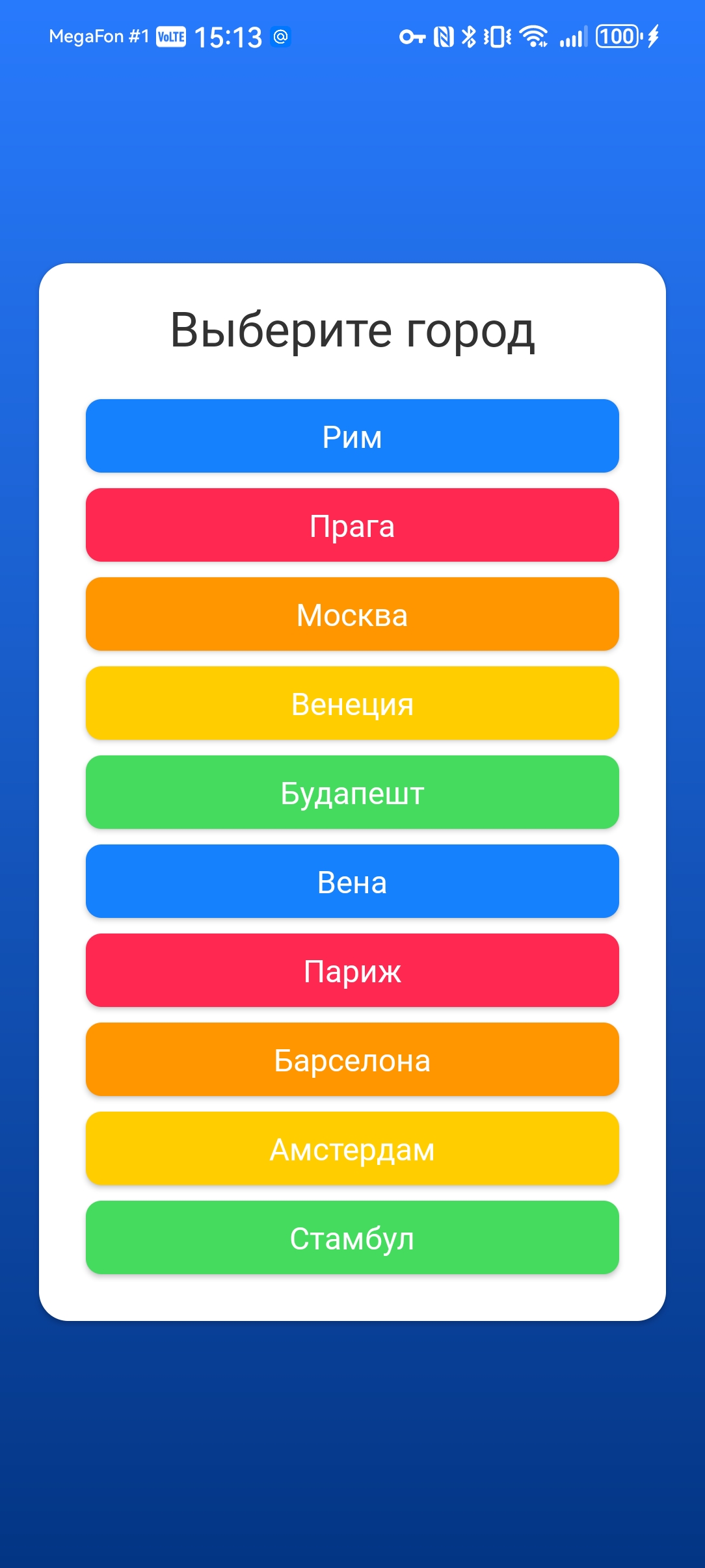The image size is (705, 1568).
Task: Select Будапешт
Action: (x=352, y=792)
